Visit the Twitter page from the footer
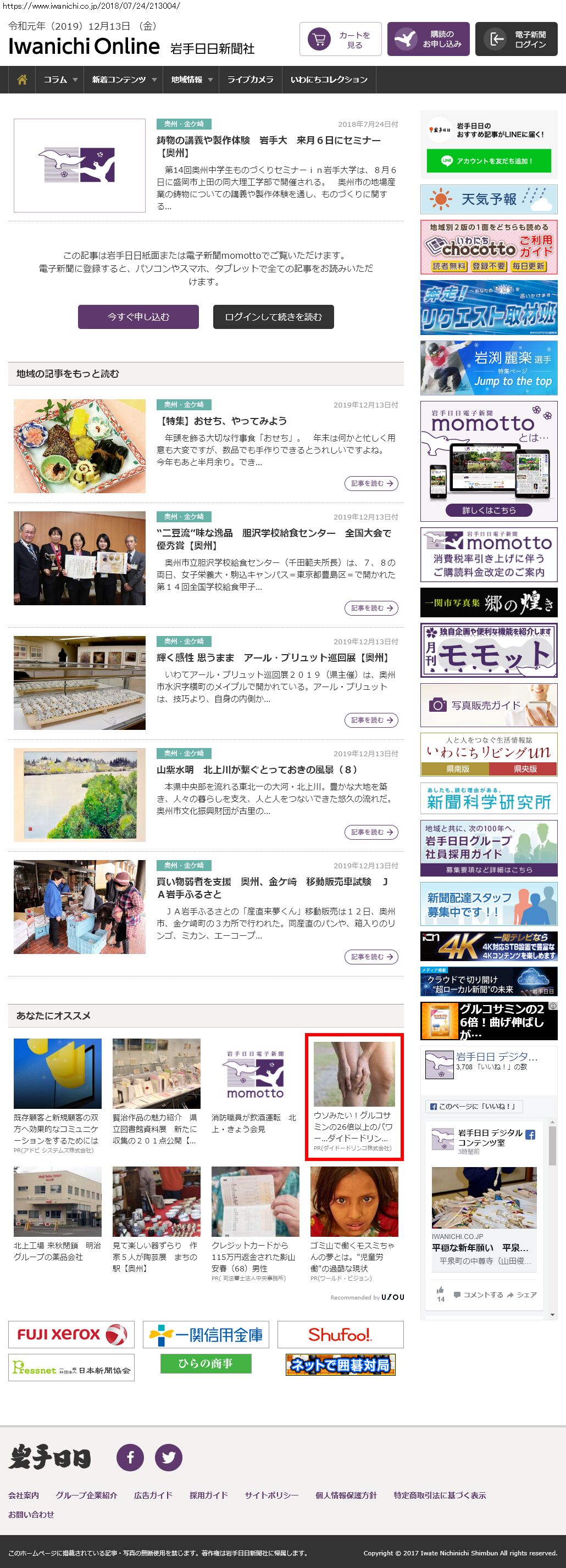Viewport: 566px width, 1568px height. point(168,1457)
